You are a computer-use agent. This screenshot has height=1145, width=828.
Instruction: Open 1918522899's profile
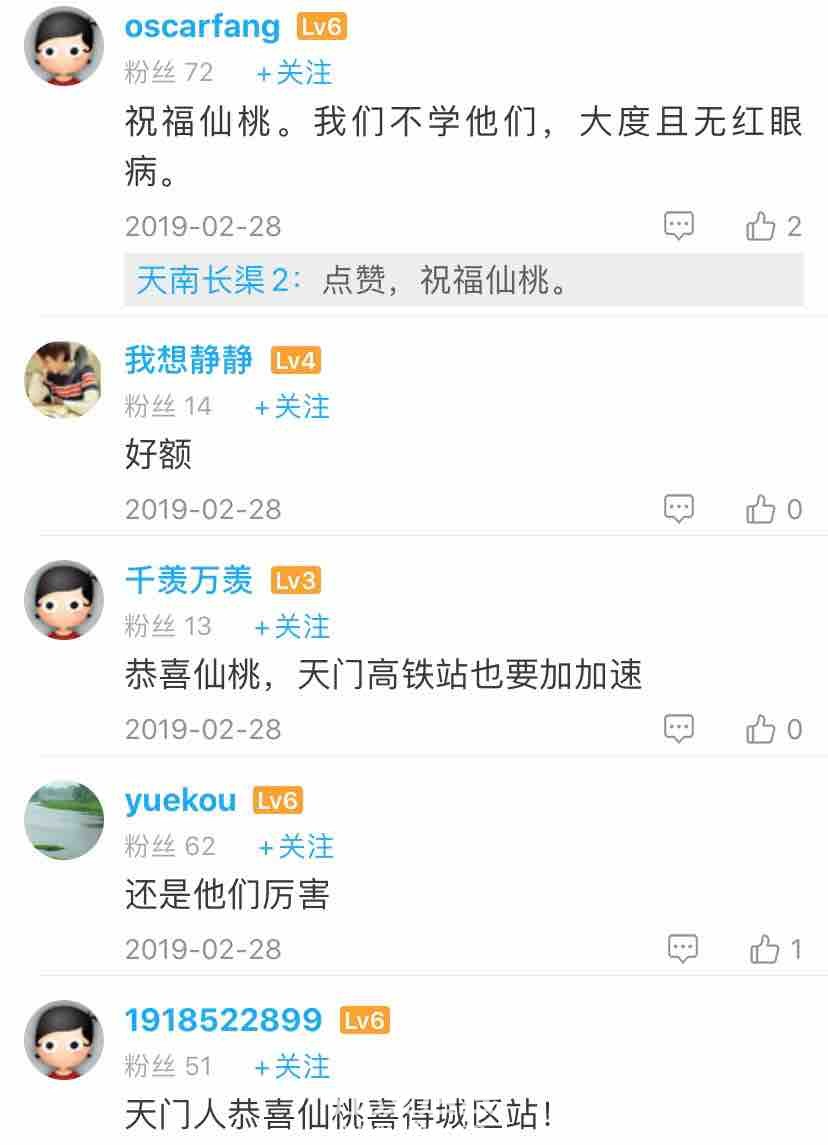tap(223, 1020)
